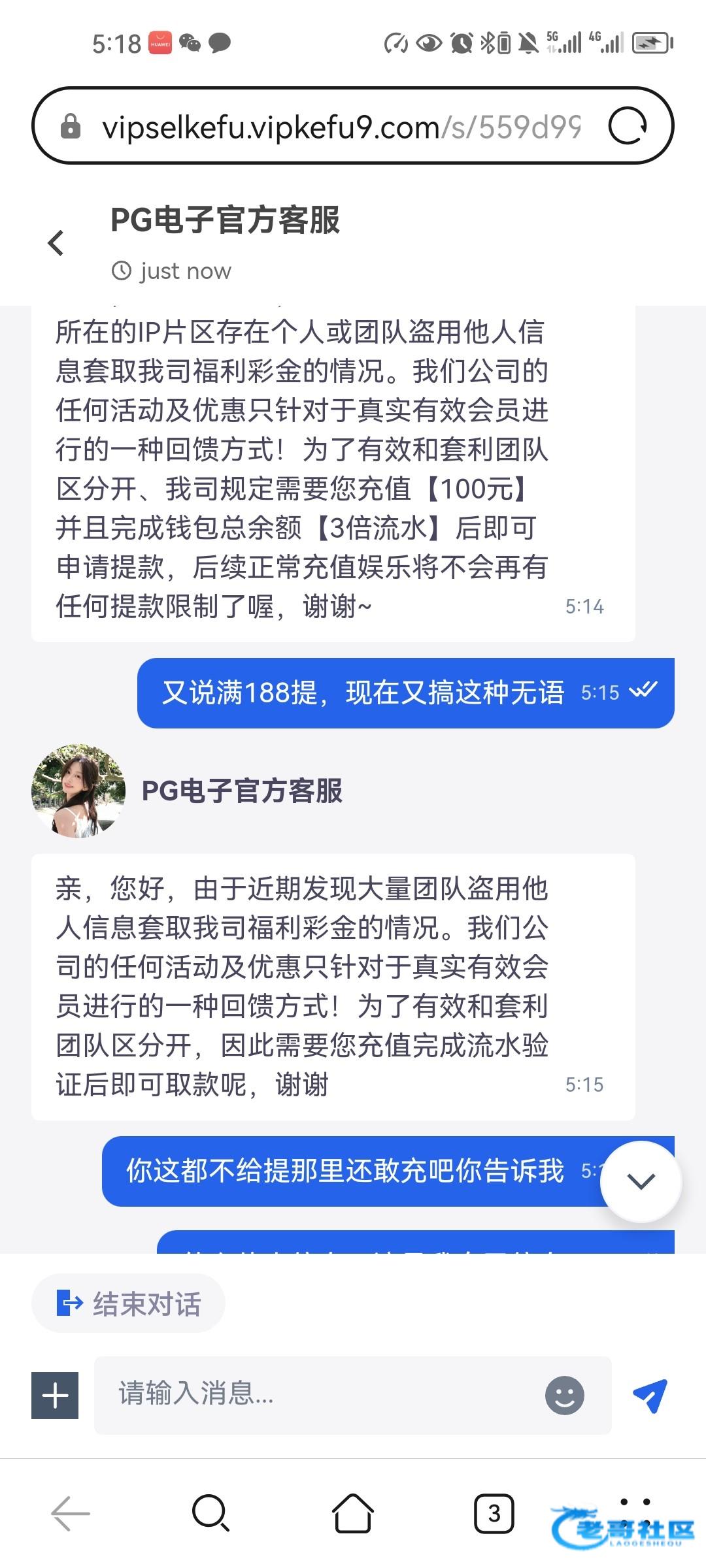The width and height of the screenshot is (706, 1568).
Task: Go back from the PG电子官方客服 chat
Action: click(x=56, y=243)
